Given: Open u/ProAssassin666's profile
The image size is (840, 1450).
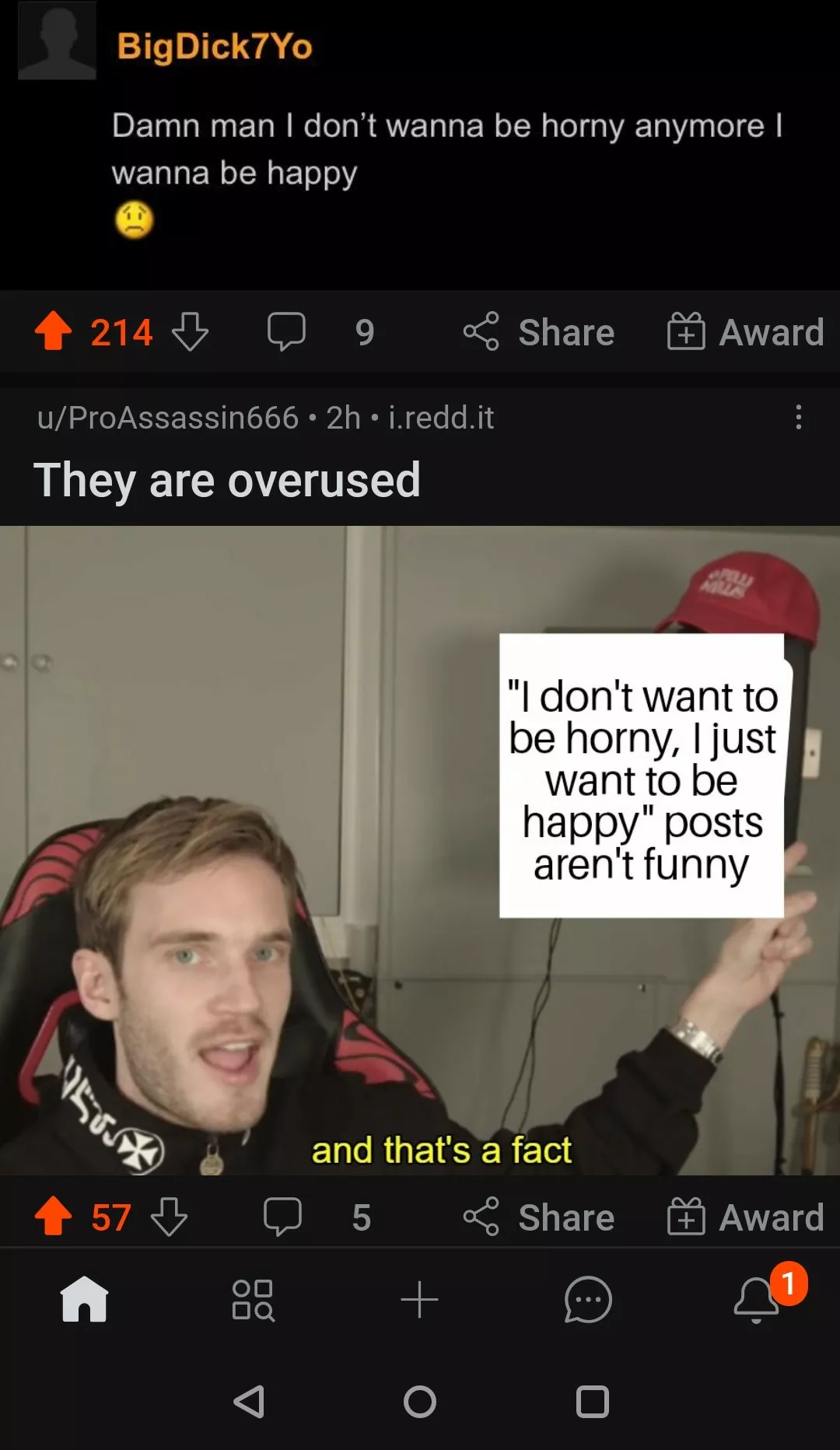Looking at the screenshot, I should click(167, 418).
